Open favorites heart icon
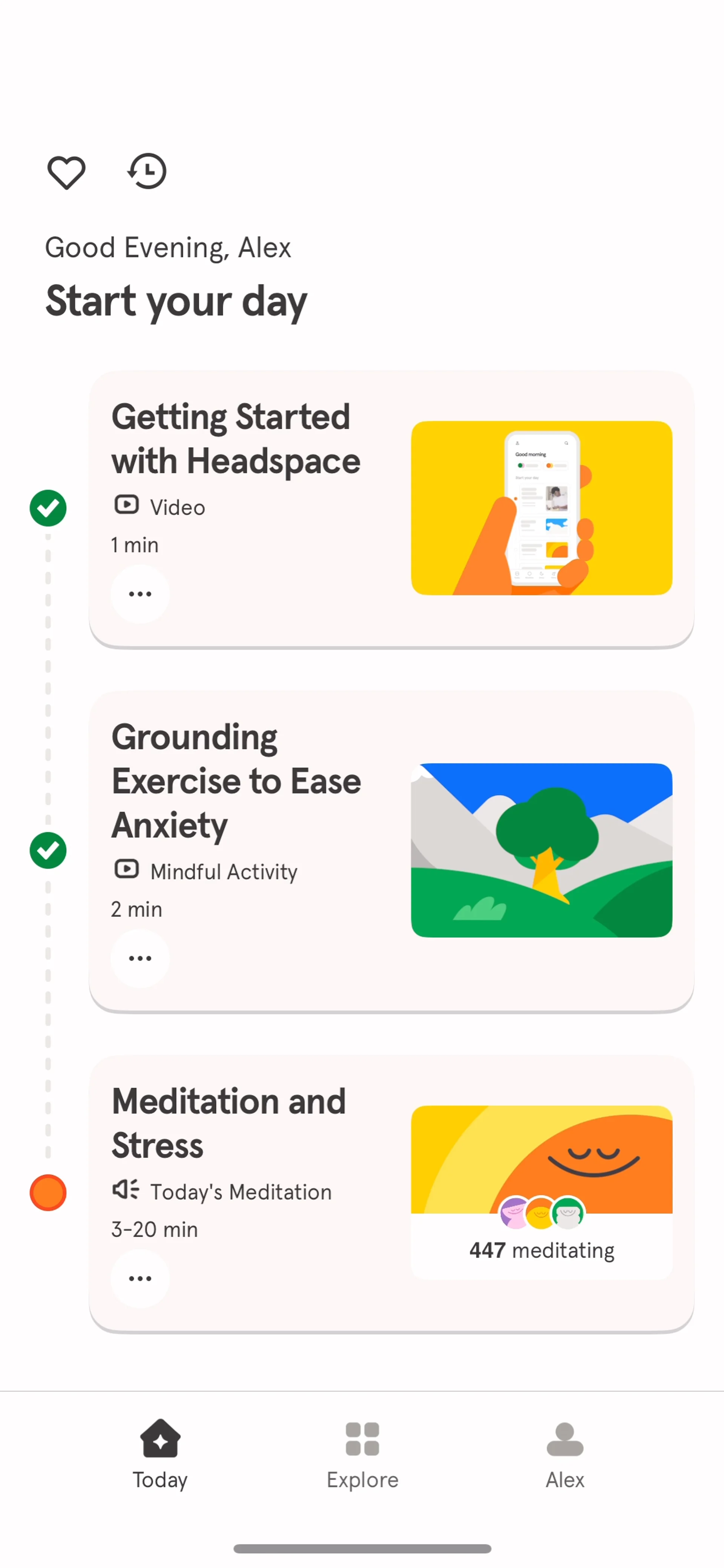 (x=66, y=172)
